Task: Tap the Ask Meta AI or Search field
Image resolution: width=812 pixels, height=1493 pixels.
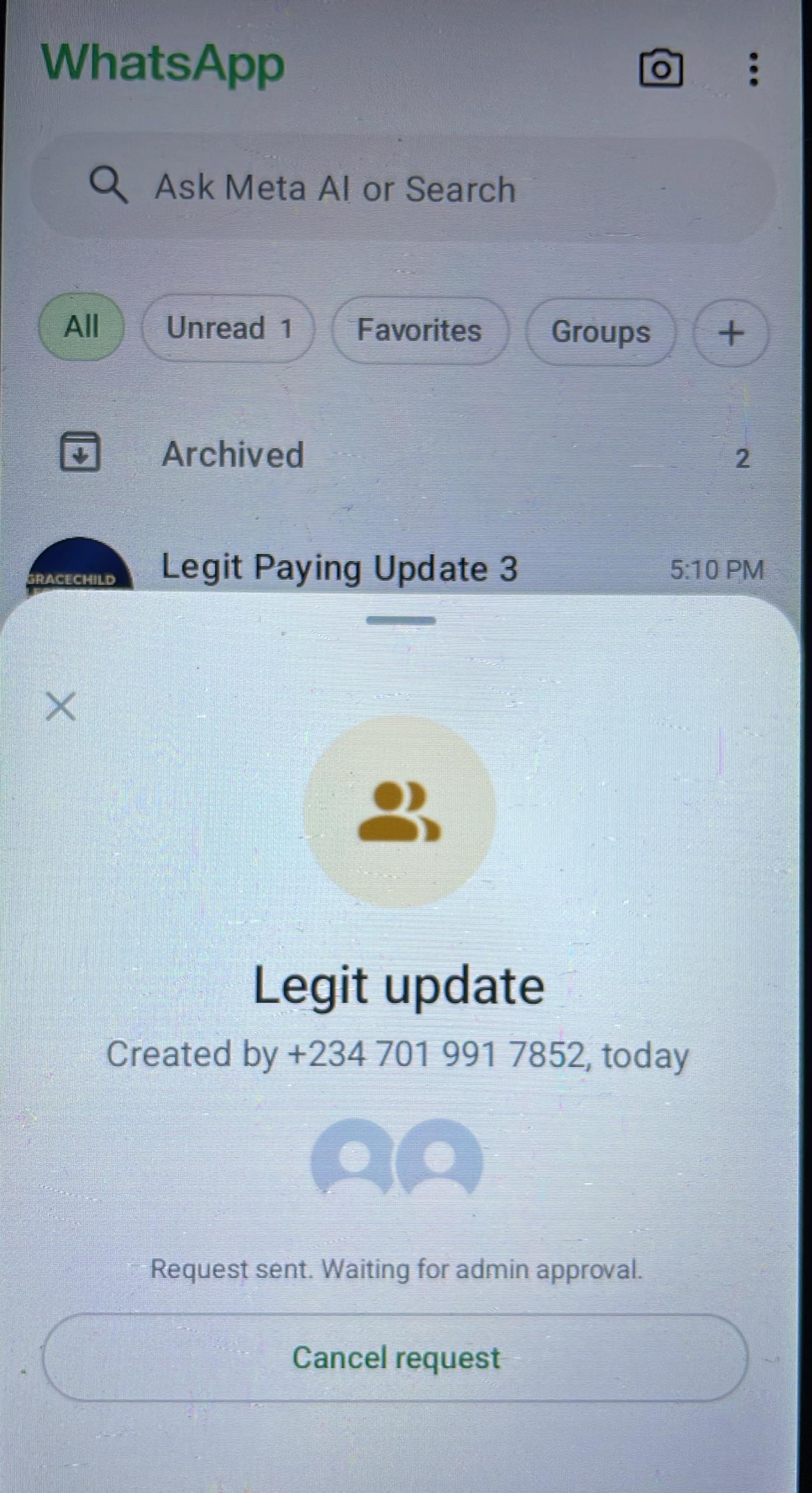Action: click(x=402, y=188)
